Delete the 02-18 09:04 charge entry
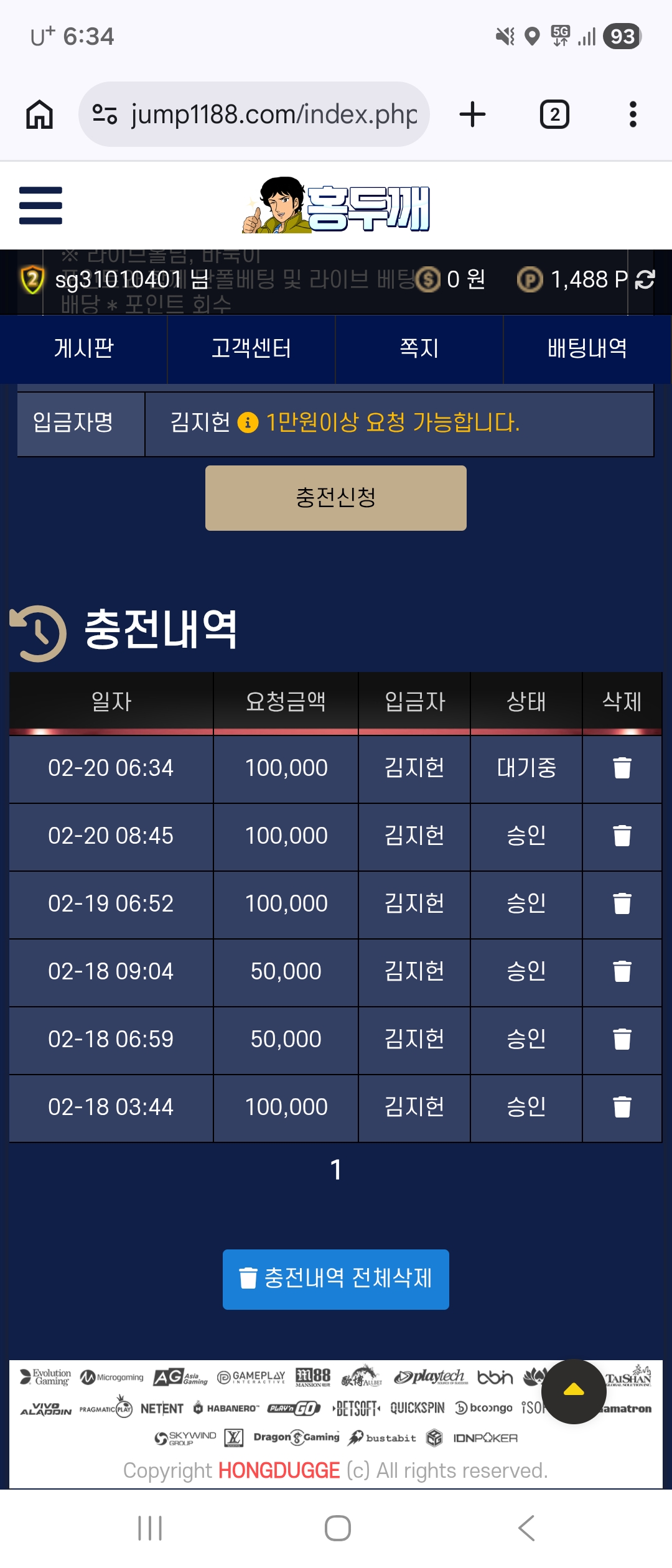Viewport: 672px width, 1568px height. 622,971
